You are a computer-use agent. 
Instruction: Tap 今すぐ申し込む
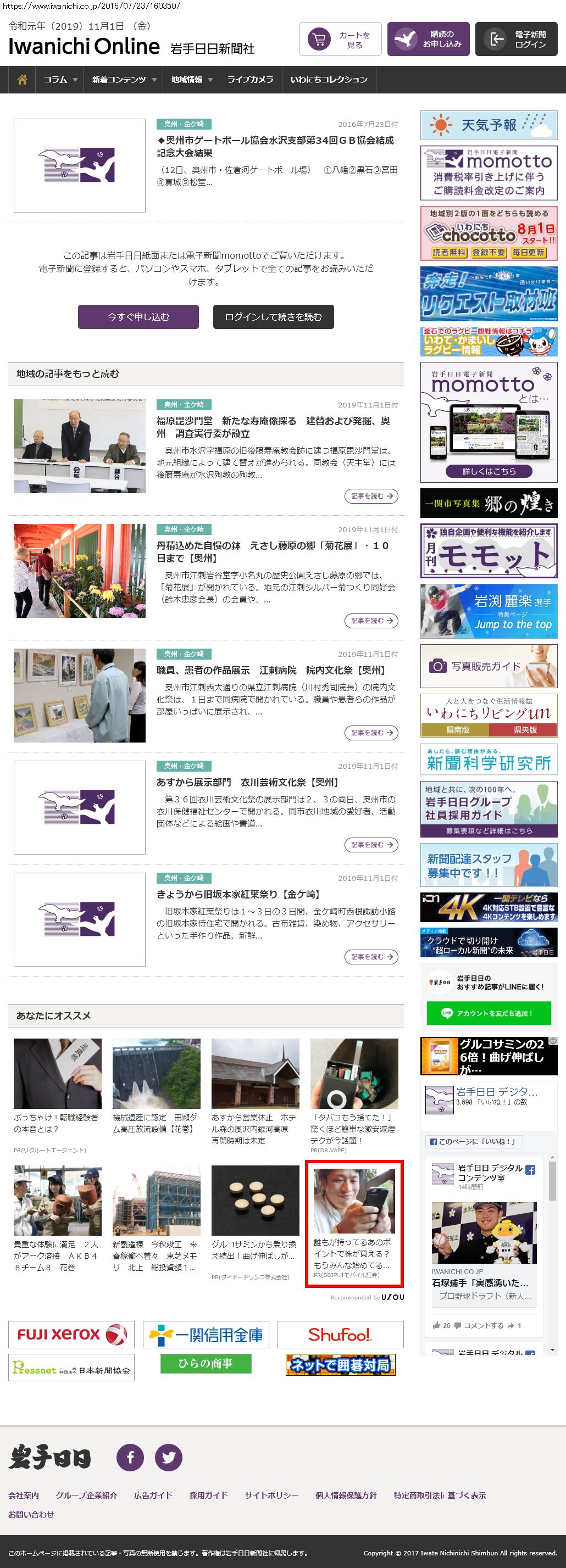[x=138, y=316]
